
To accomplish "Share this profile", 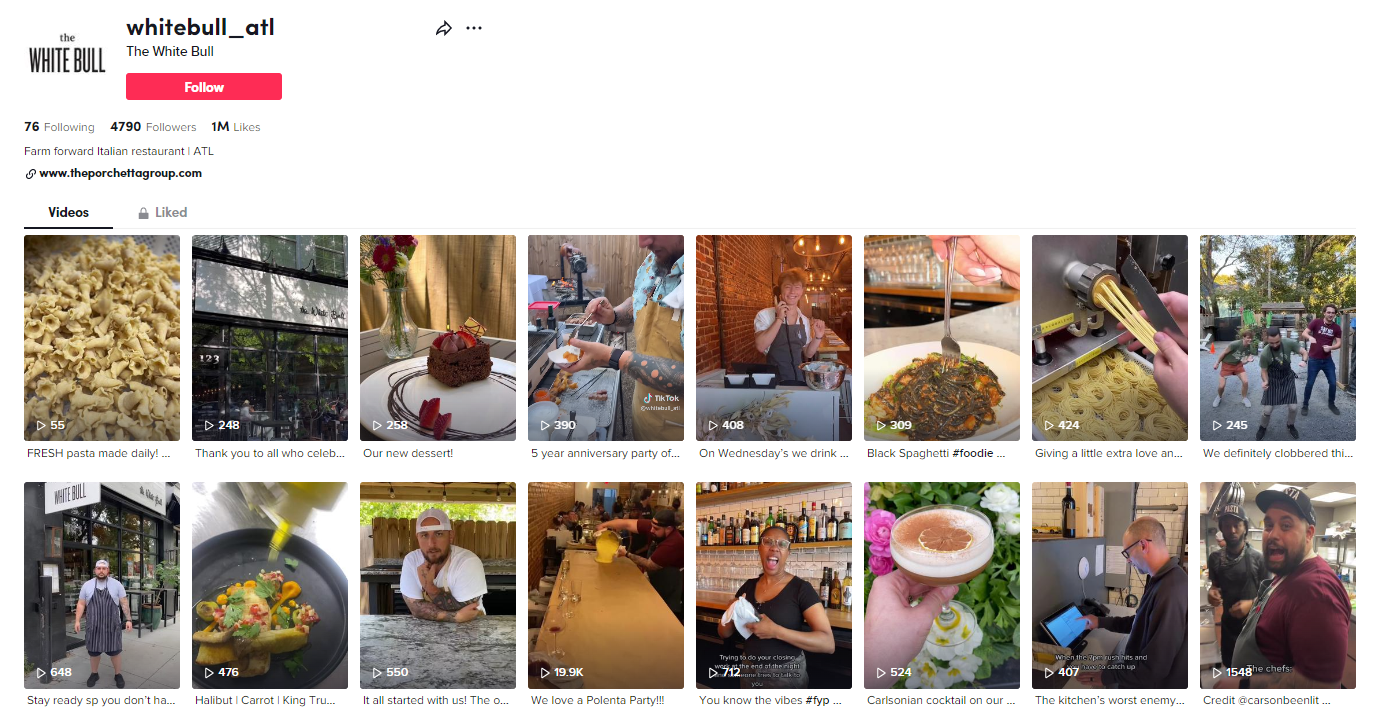I will (x=444, y=29).
